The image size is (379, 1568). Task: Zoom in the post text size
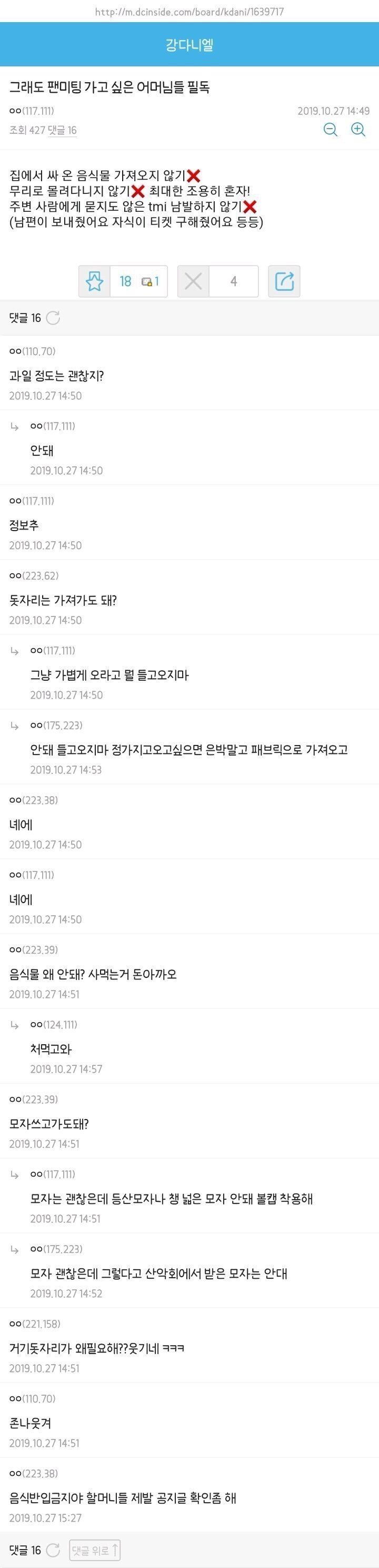358,129
